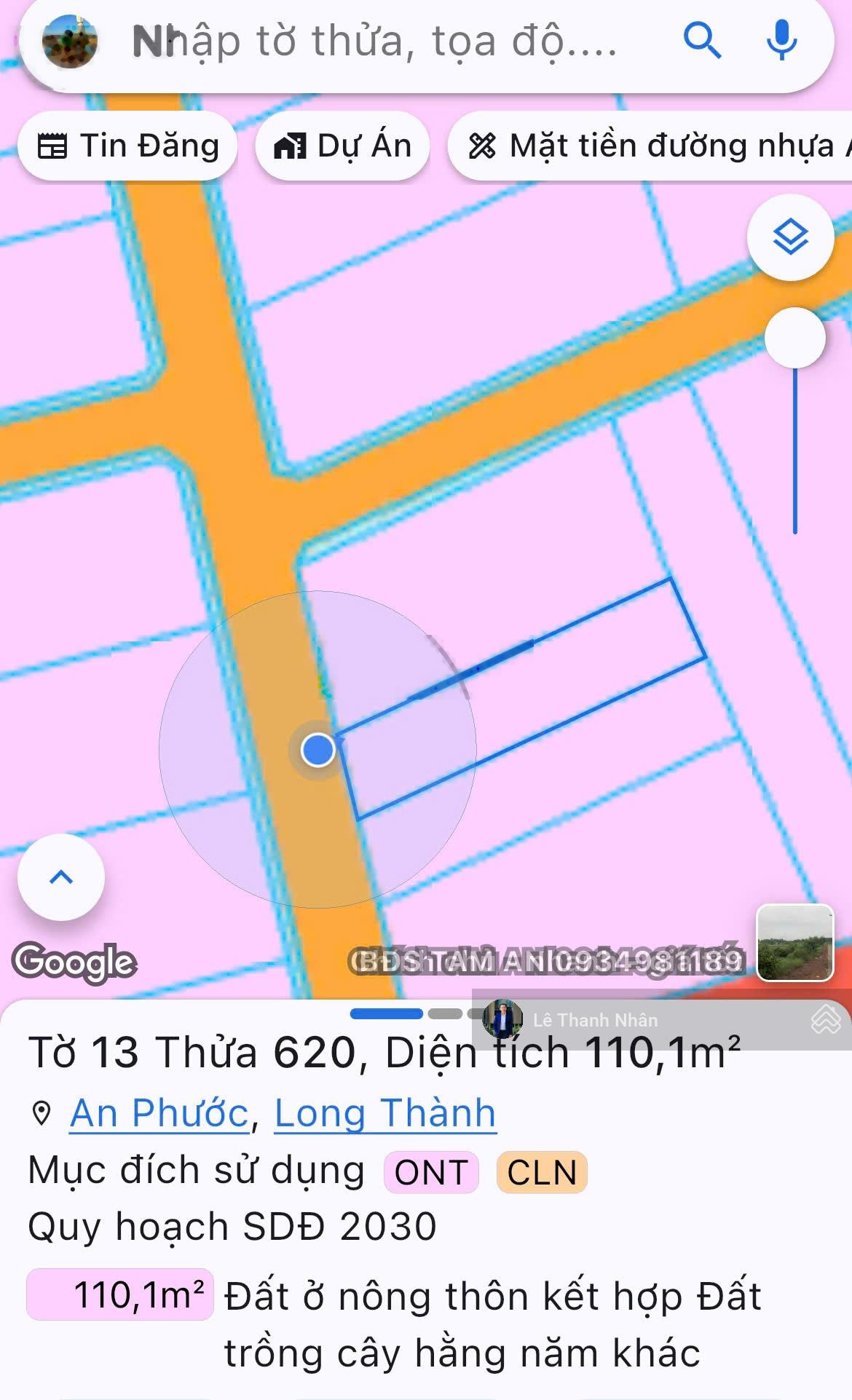
Task: Select the ONT land-use tag
Action: (x=431, y=1172)
